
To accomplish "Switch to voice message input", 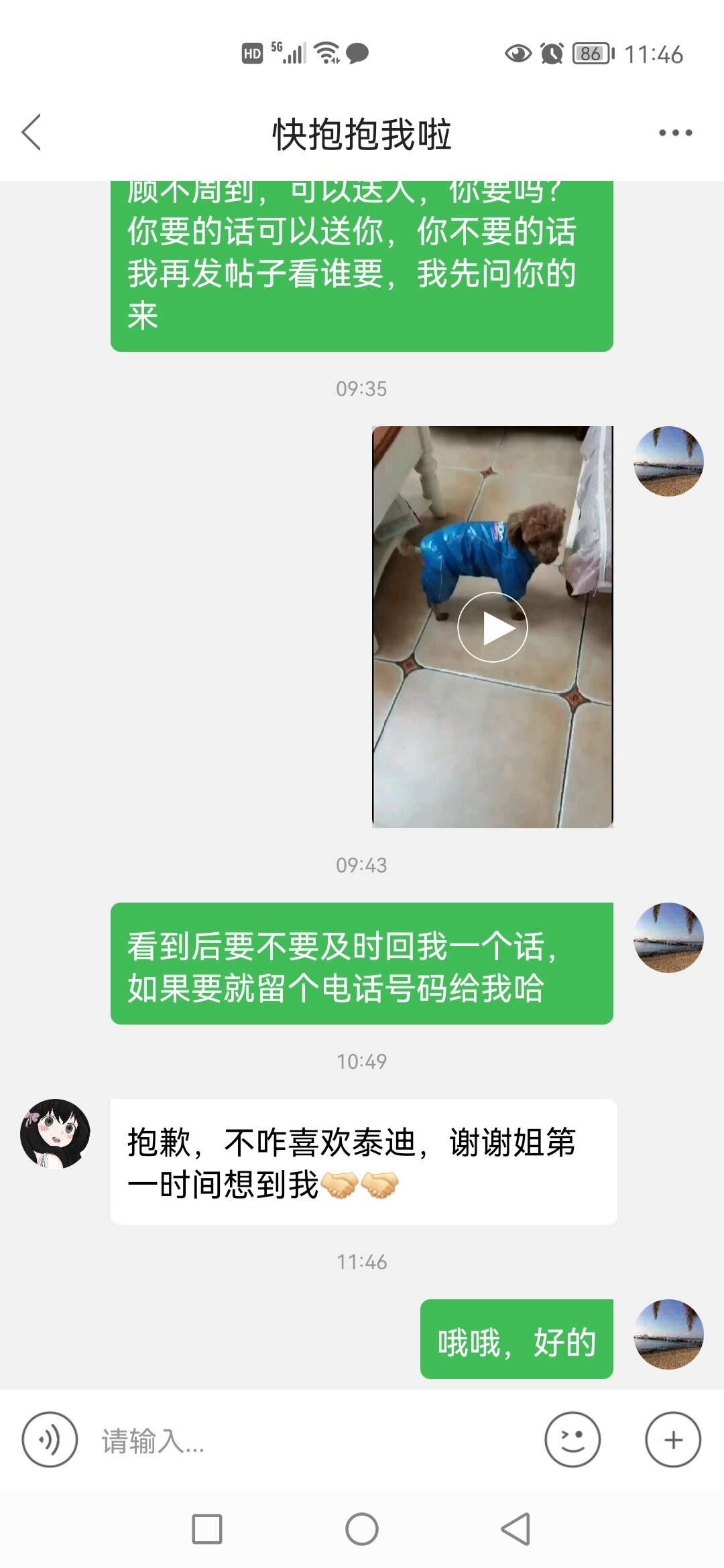I will tap(50, 1440).
